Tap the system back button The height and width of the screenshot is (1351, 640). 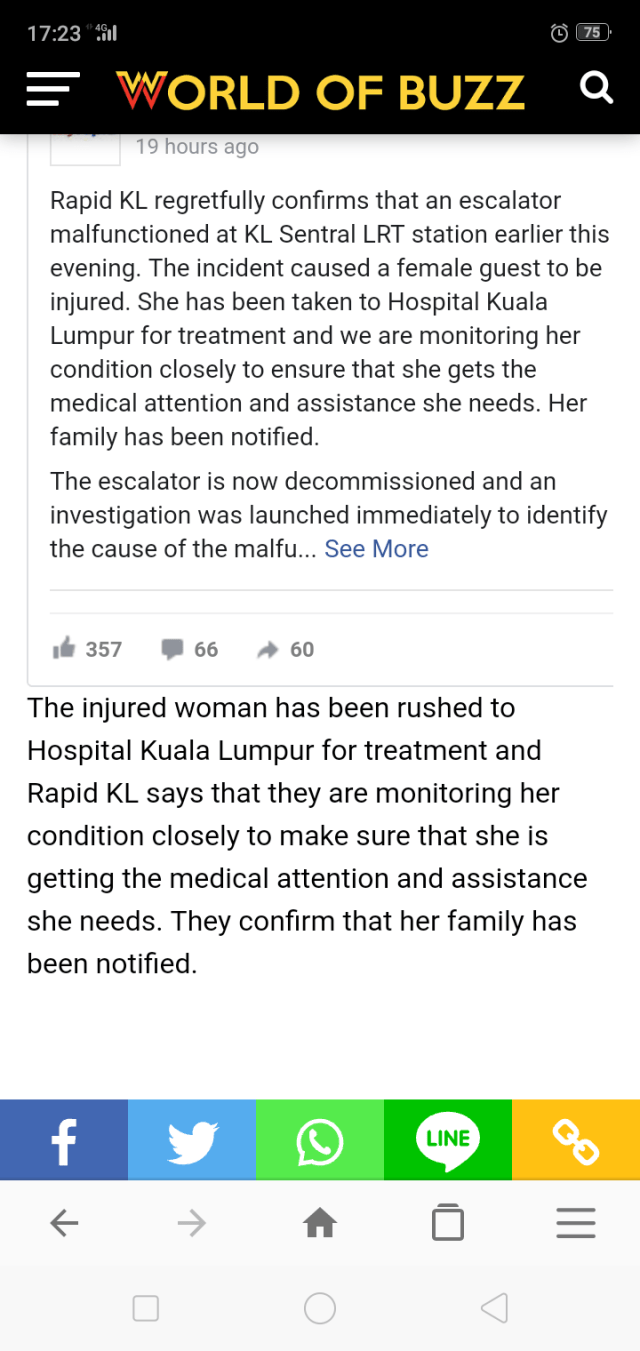tap(494, 1307)
